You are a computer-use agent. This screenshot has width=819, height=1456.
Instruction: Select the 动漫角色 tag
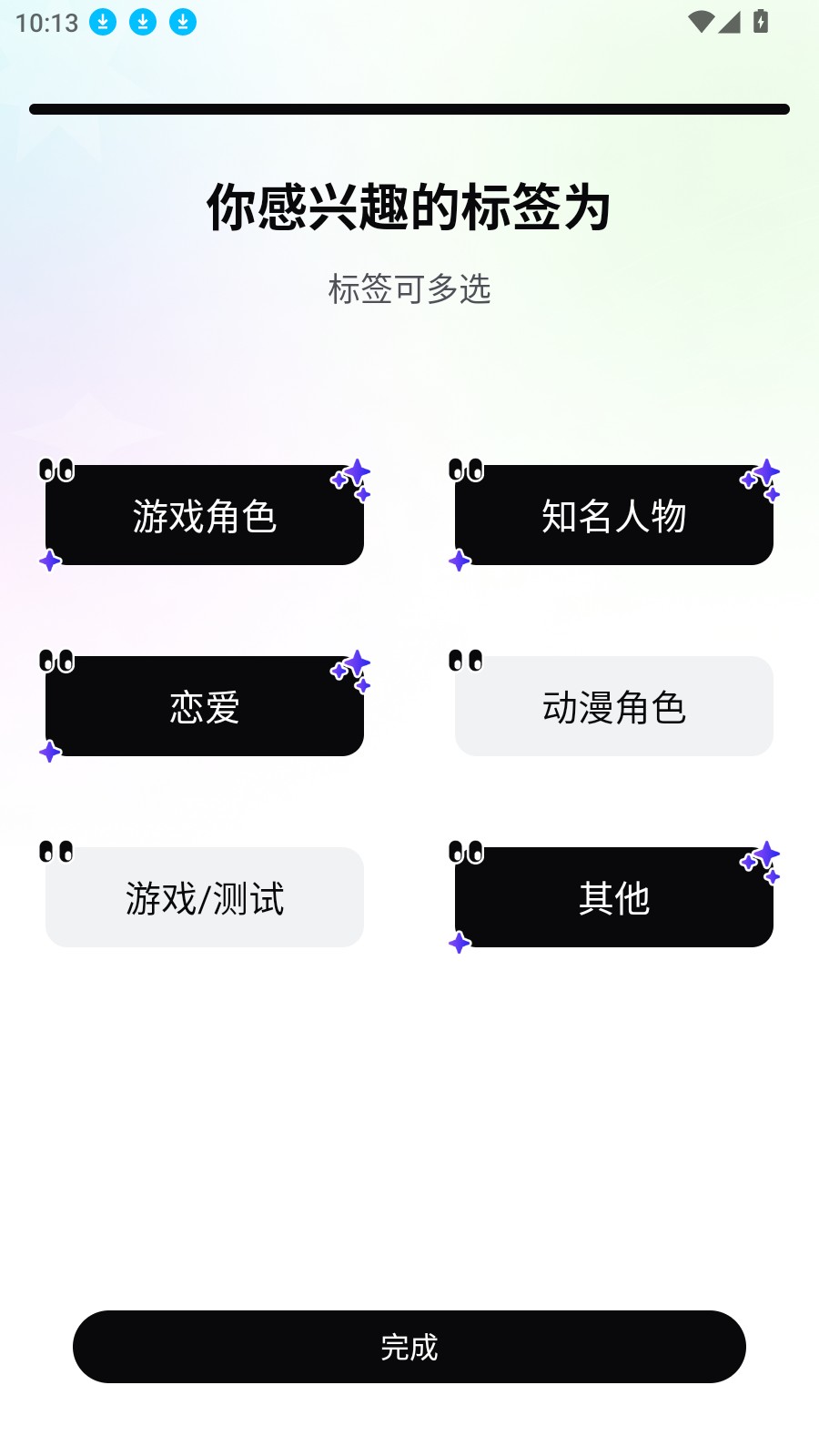[612, 706]
